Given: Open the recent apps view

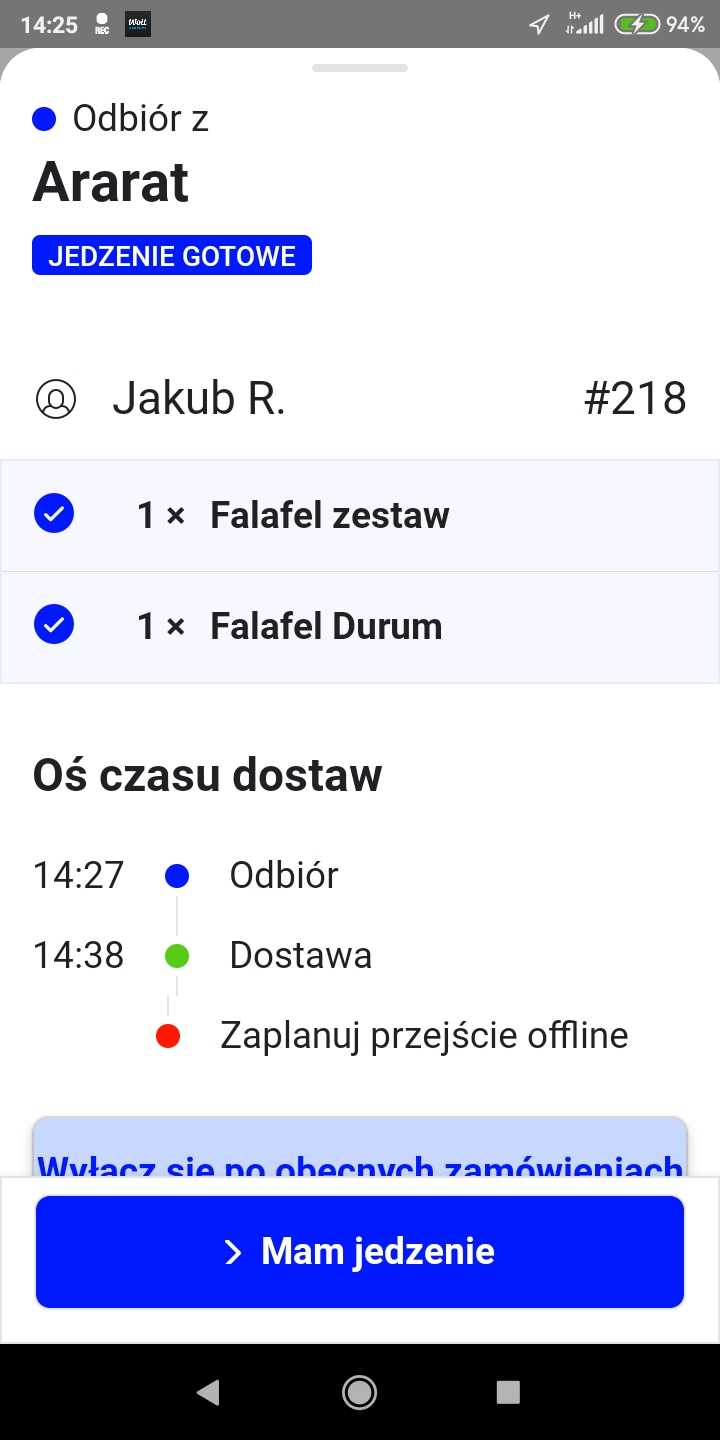Looking at the screenshot, I should pyautogui.click(x=509, y=1392).
